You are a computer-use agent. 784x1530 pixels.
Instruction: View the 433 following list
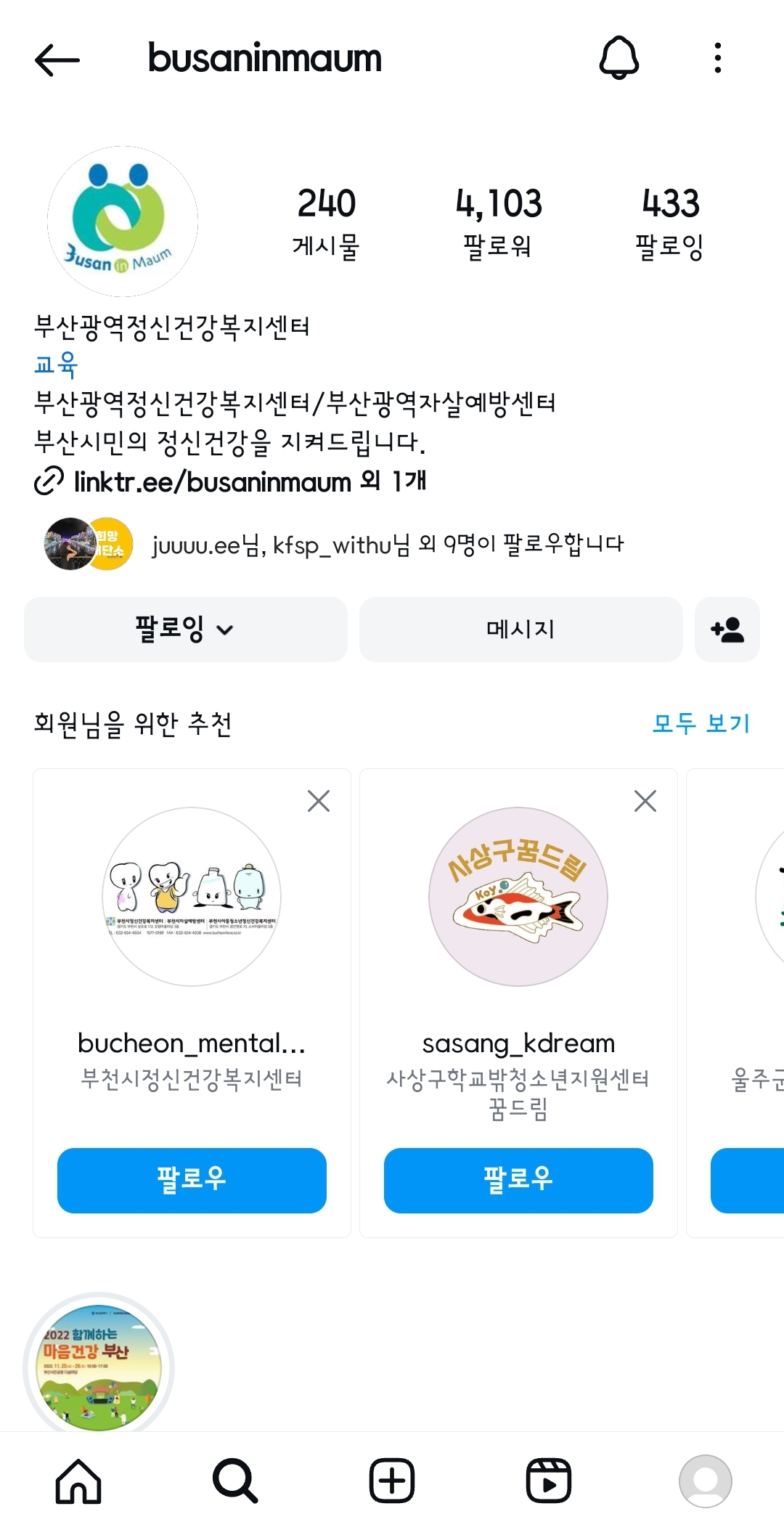670,221
